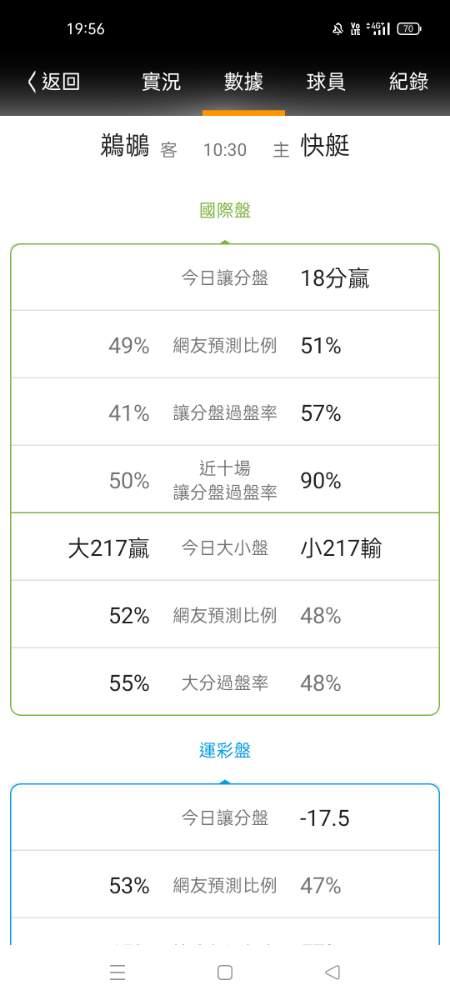Select the 數據 tab
Screen dimensions: 450x1000
click(243, 82)
